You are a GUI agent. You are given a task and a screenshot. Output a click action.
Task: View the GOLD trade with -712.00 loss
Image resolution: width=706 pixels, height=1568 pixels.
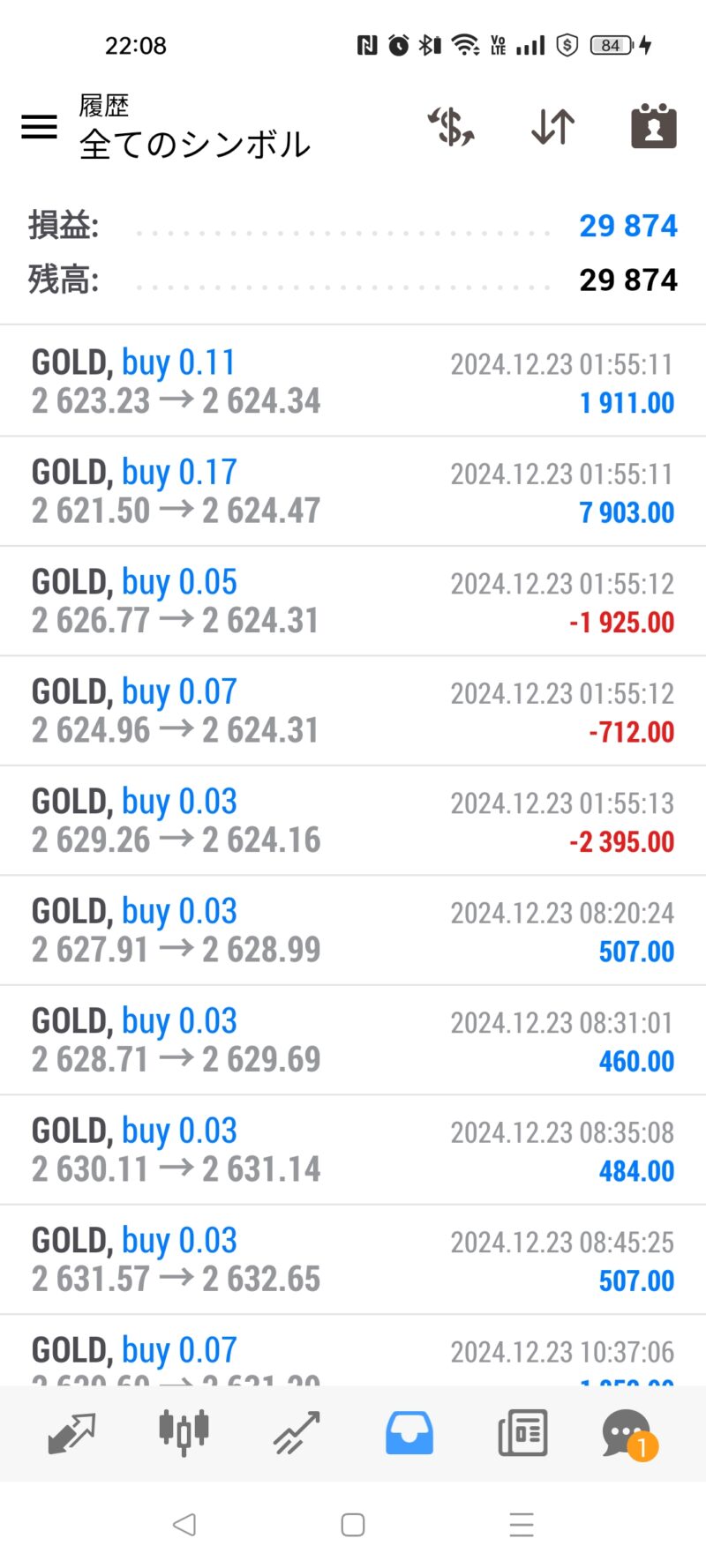coord(353,711)
